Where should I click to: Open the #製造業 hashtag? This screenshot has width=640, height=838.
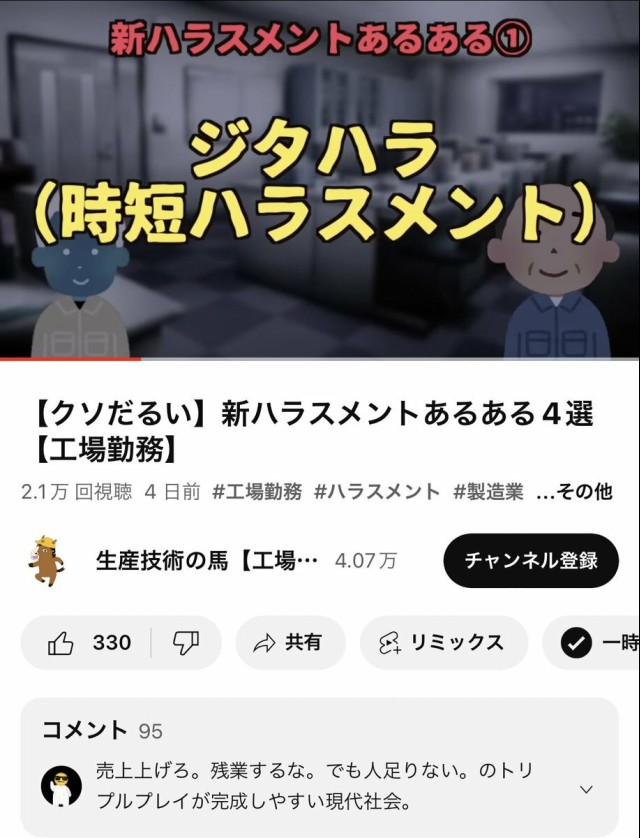pyautogui.click(x=488, y=492)
